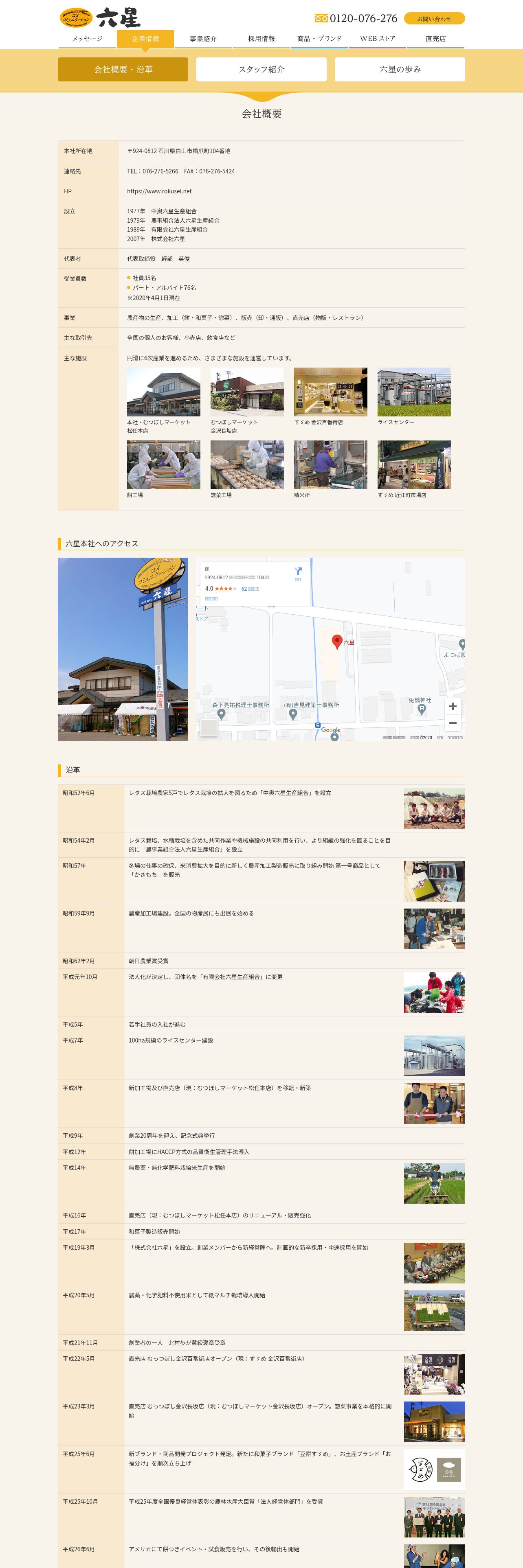Go to the メッセージ nav item
The width and height of the screenshot is (523, 1568).
point(87,39)
